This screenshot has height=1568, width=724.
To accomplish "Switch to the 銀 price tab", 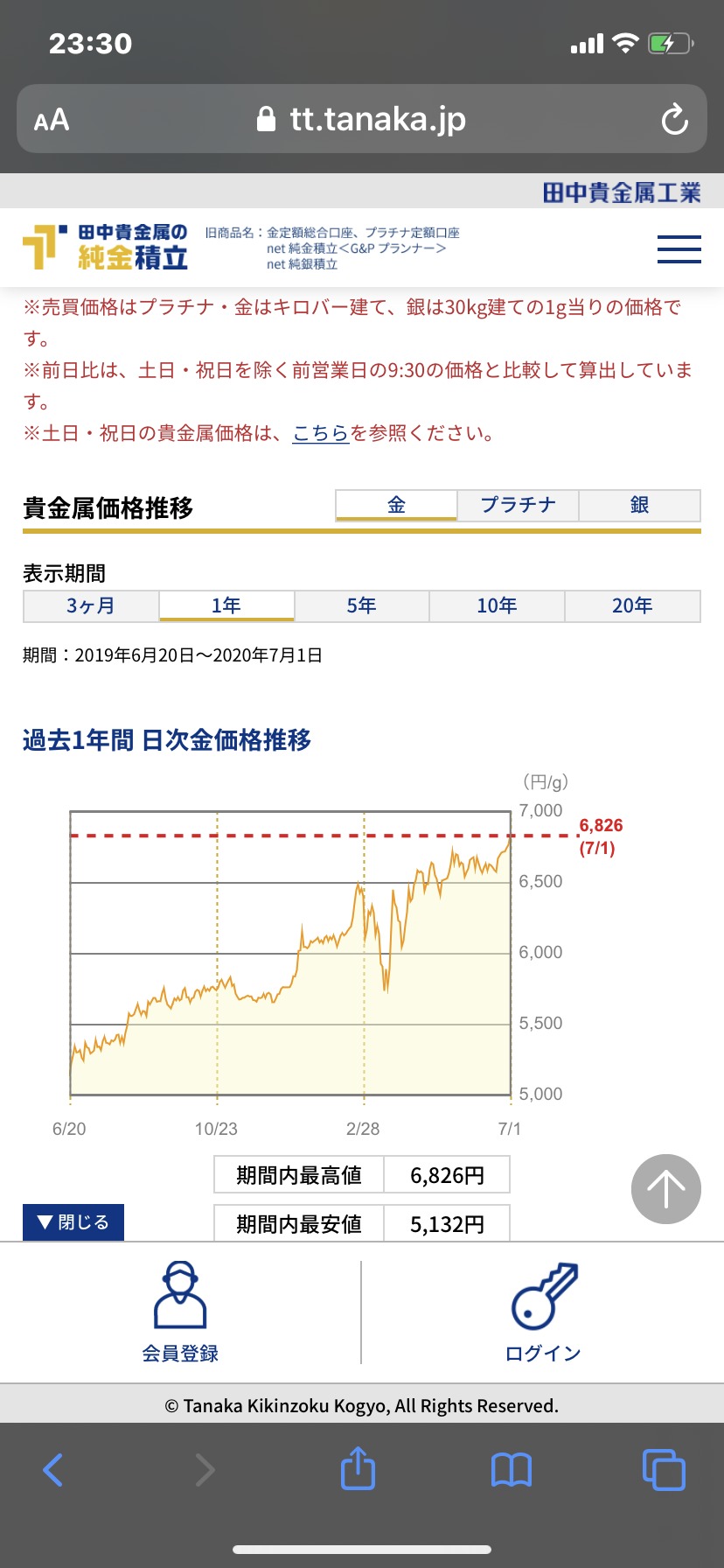I will pos(639,505).
